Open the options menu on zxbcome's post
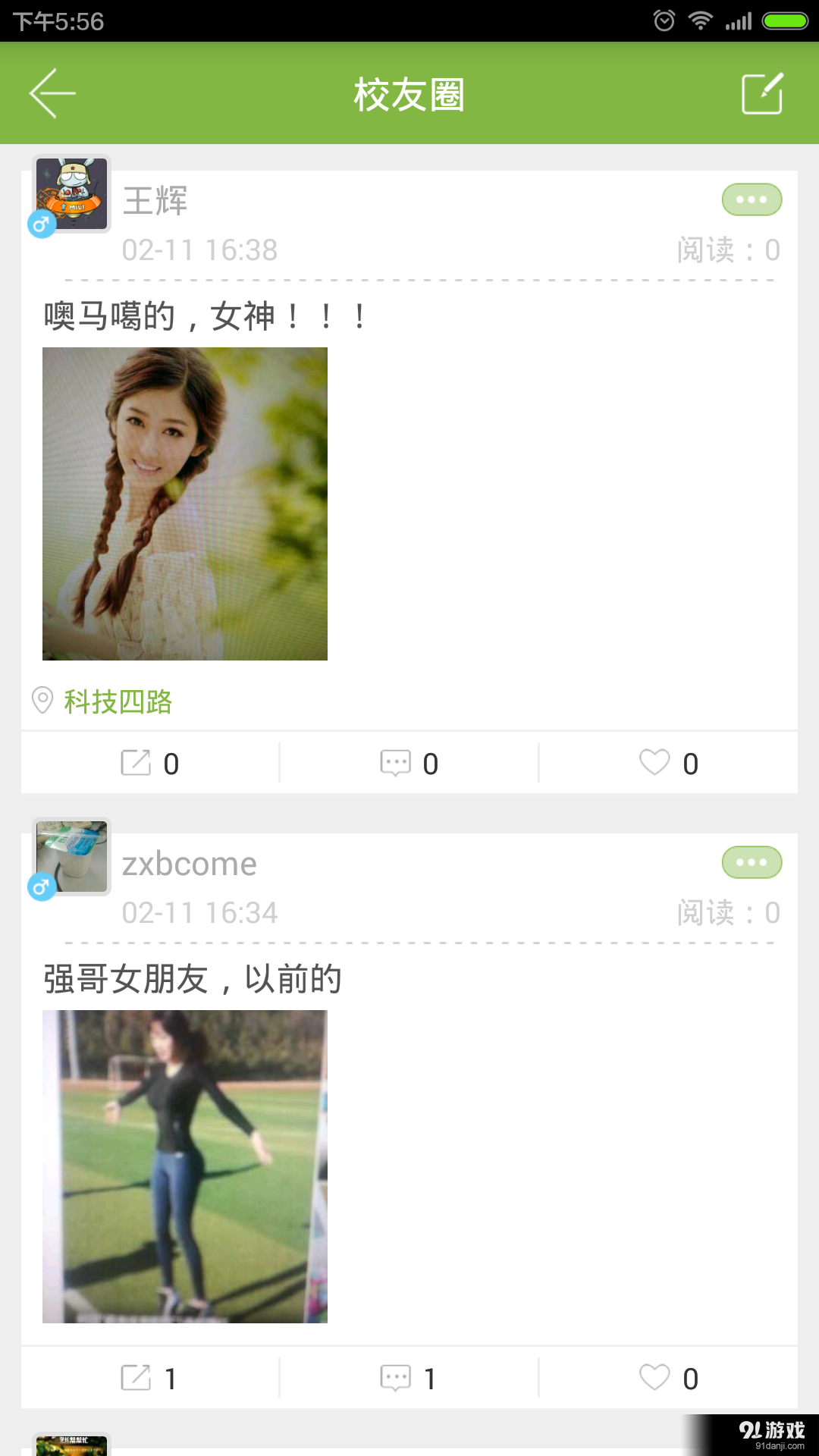819x1456 pixels. 751,862
